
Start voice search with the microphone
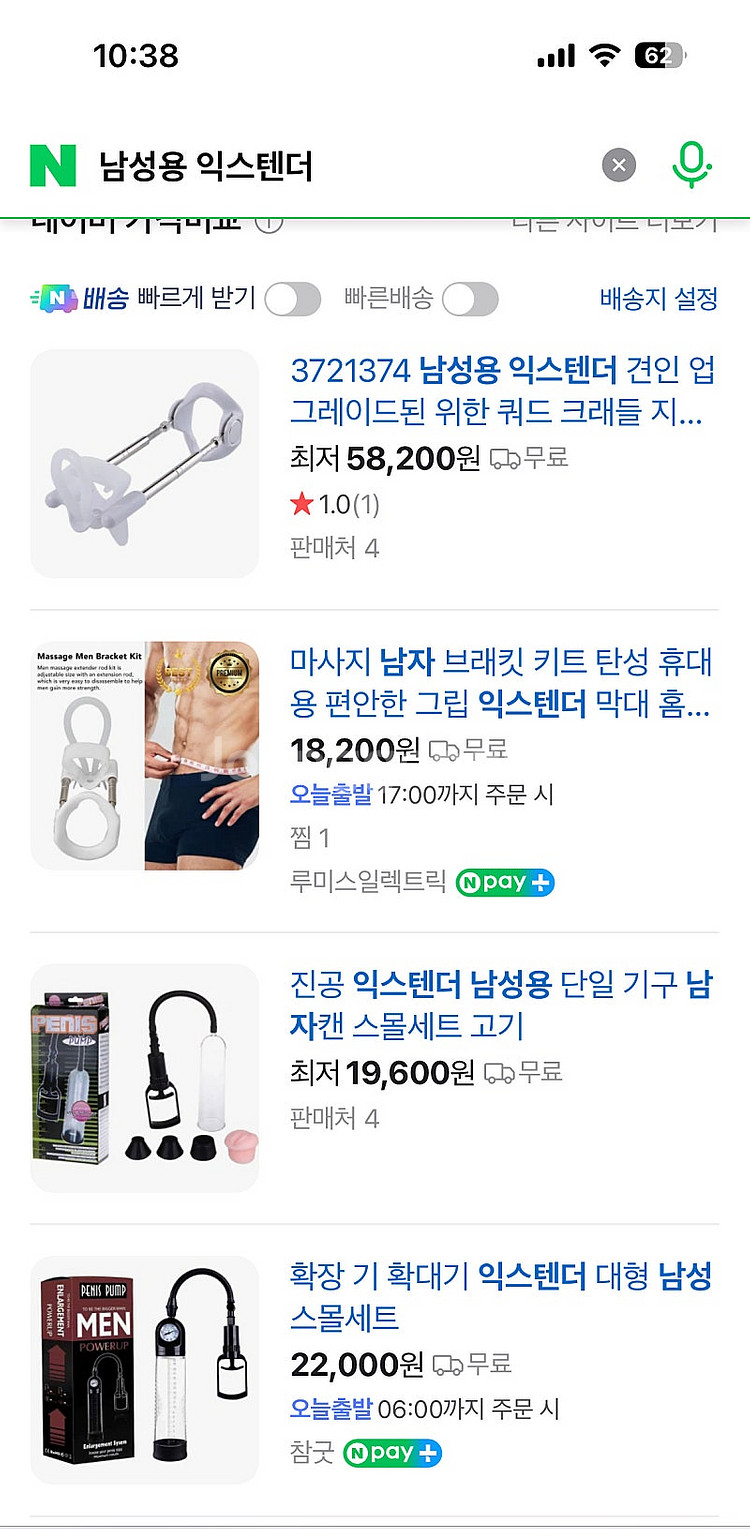tap(691, 165)
